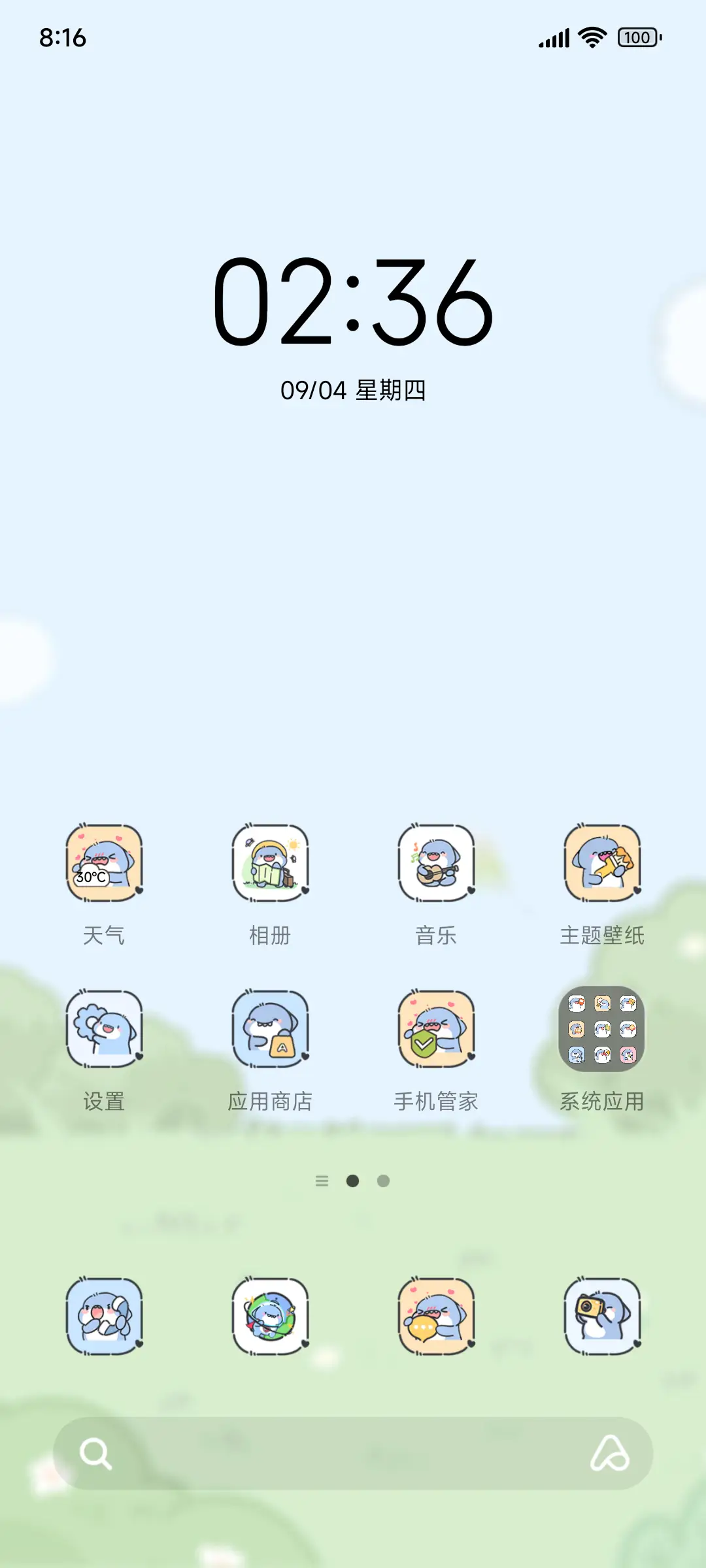Viewport: 706px width, 1568px height.
Task: Tap the search magnifier in the bottom bar
Action: pyautogui.click(x=95, y=1453)
